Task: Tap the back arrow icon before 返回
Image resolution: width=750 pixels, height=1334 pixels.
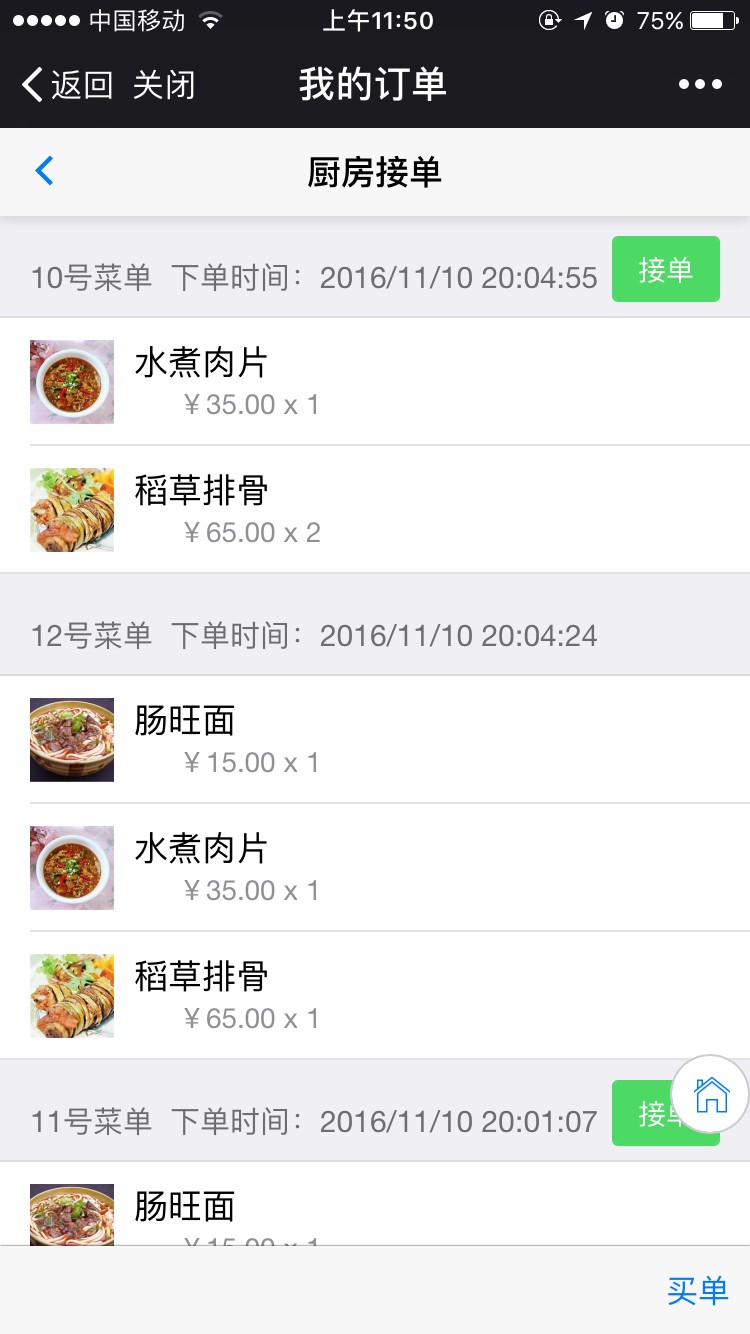Action: point(30,84)
